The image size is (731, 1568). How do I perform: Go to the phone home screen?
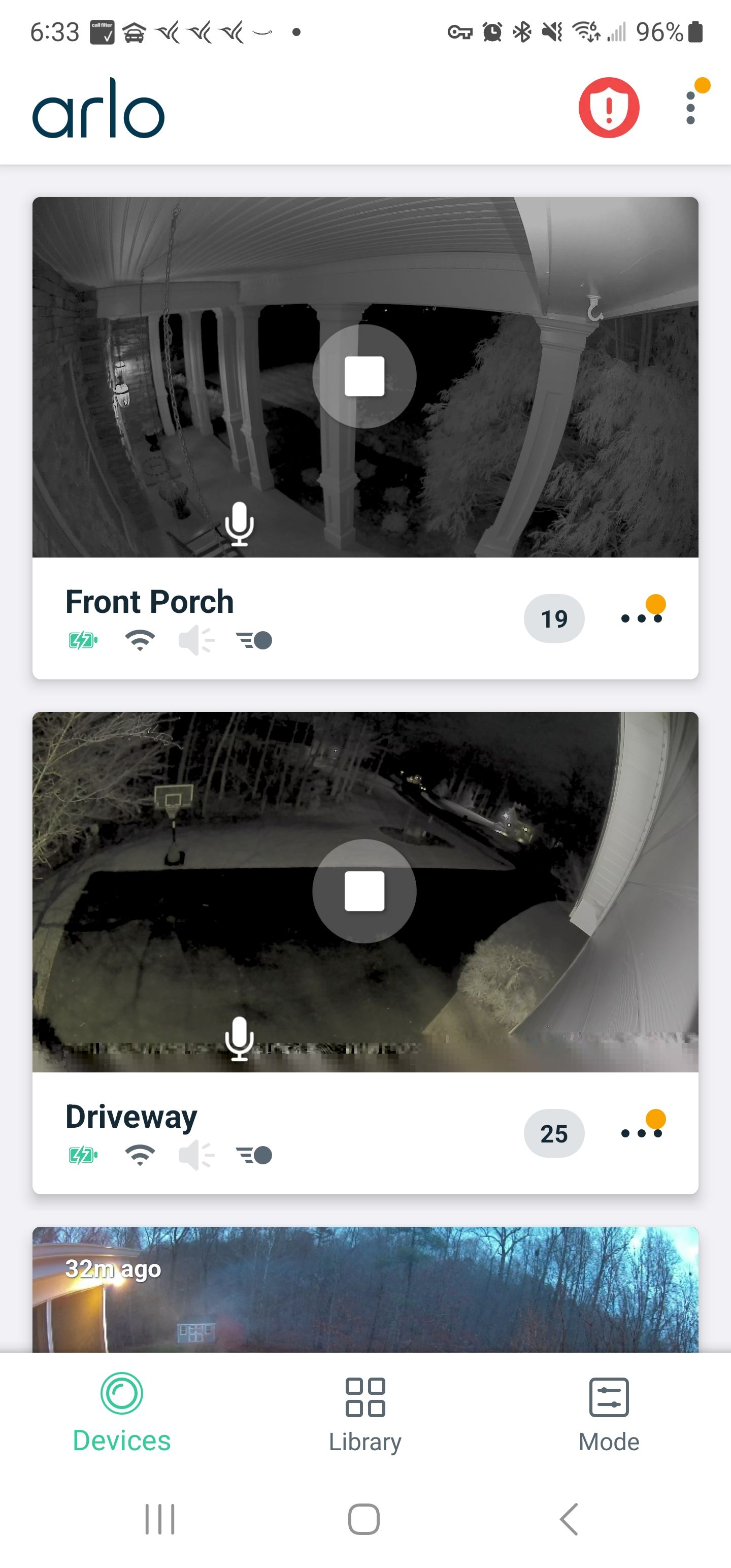[364, 1519]
